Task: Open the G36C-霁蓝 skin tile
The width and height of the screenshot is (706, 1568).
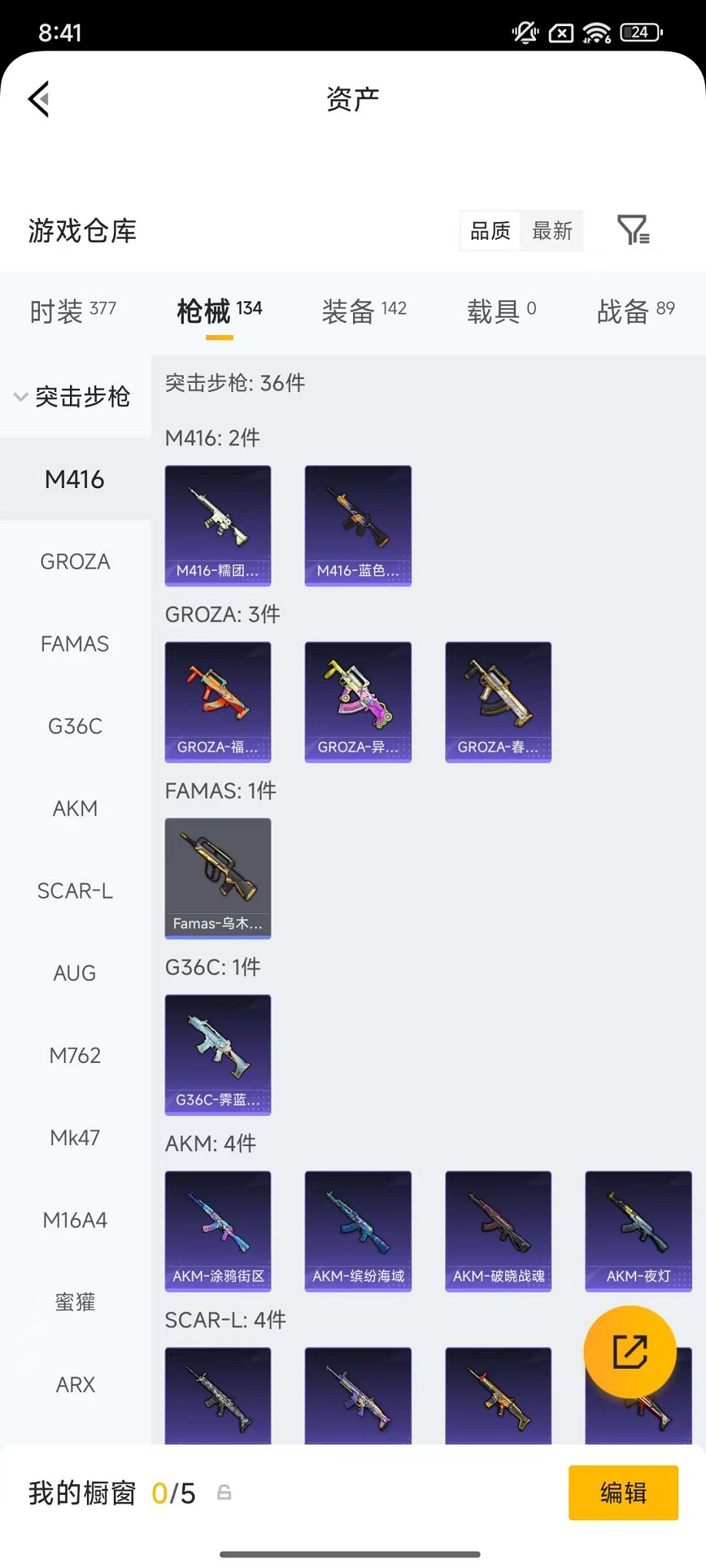Action: 218,1055
